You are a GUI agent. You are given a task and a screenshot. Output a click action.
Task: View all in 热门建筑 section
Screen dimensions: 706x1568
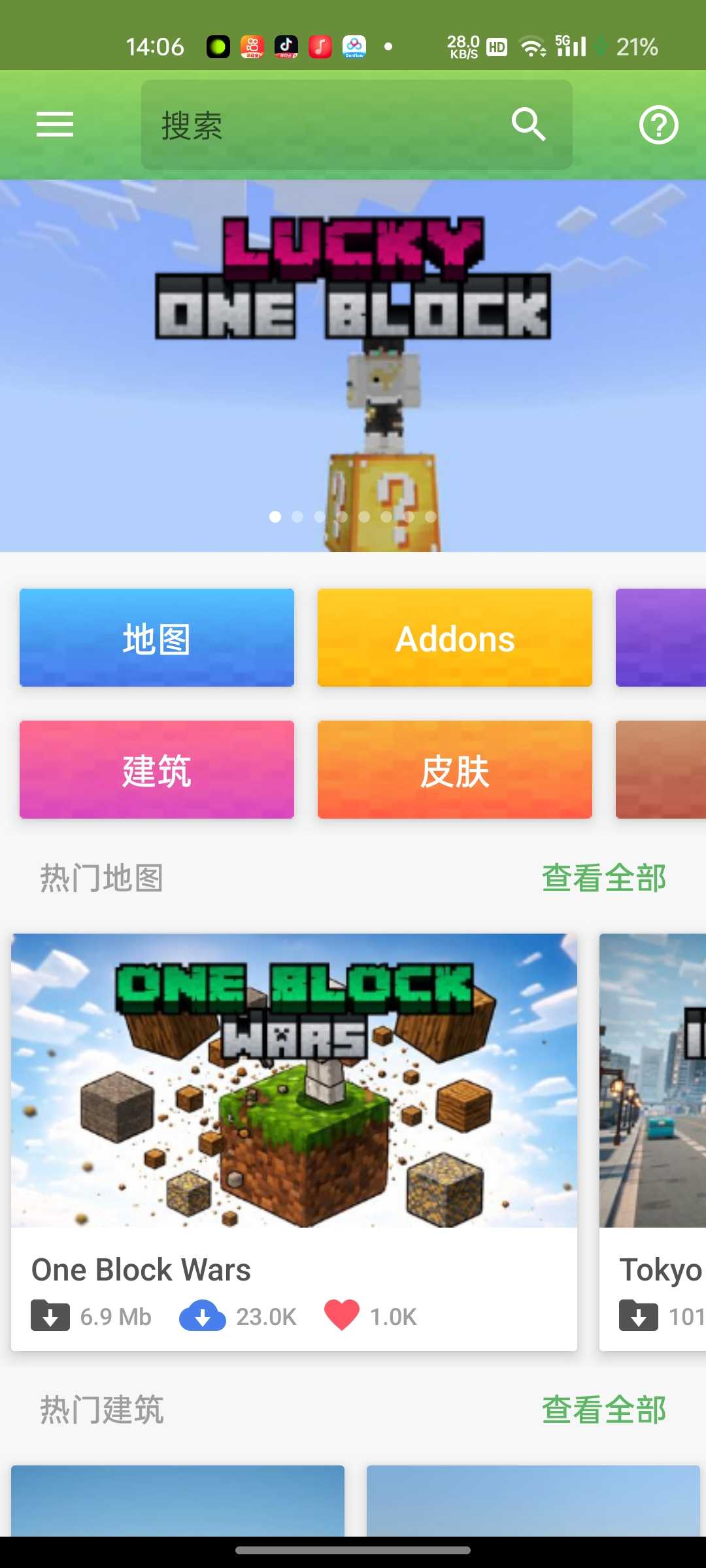pyautogui.click(x=603, y=1410)
